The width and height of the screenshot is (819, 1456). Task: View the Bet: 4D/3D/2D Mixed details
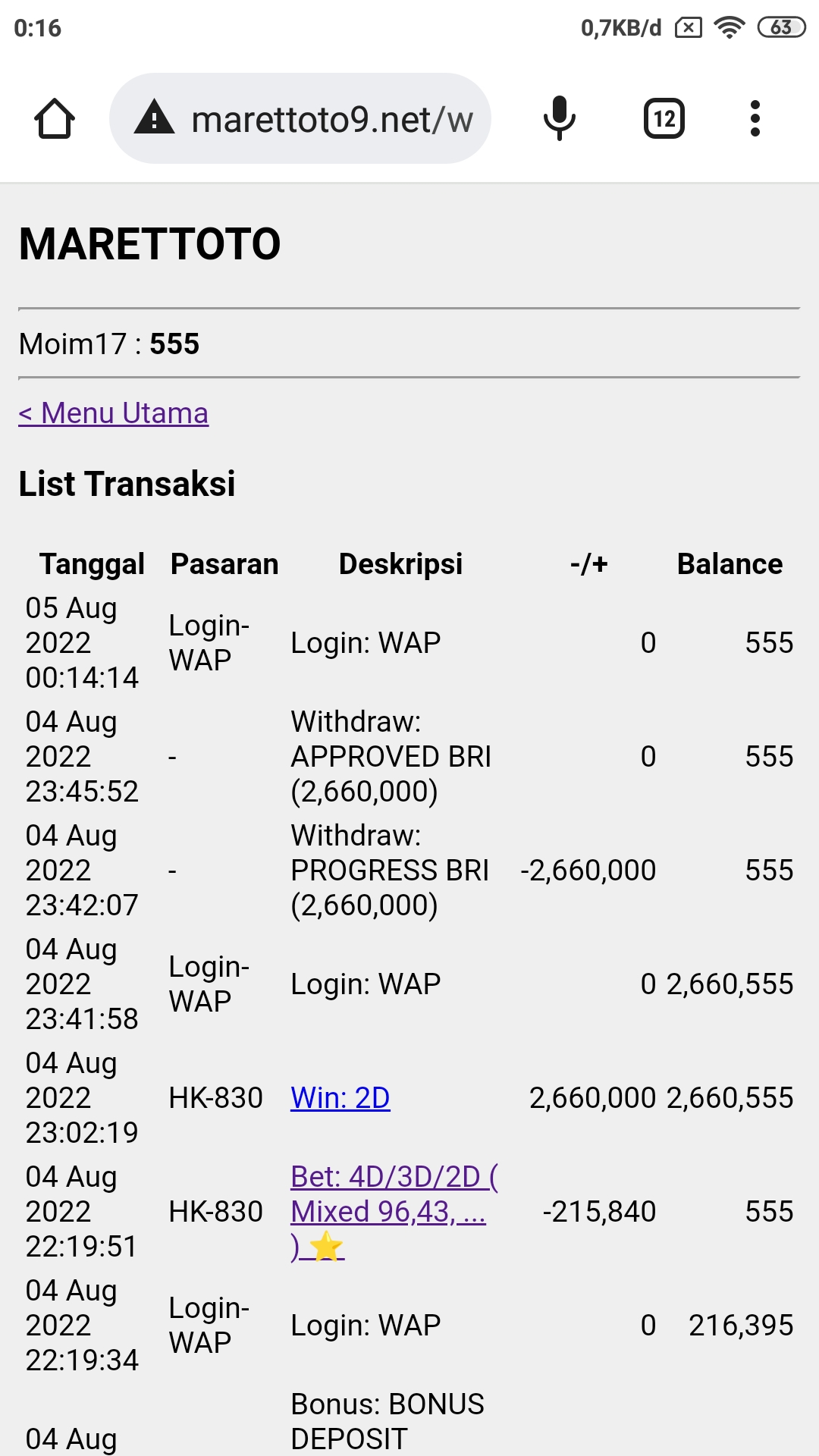tap(388, 1210)
